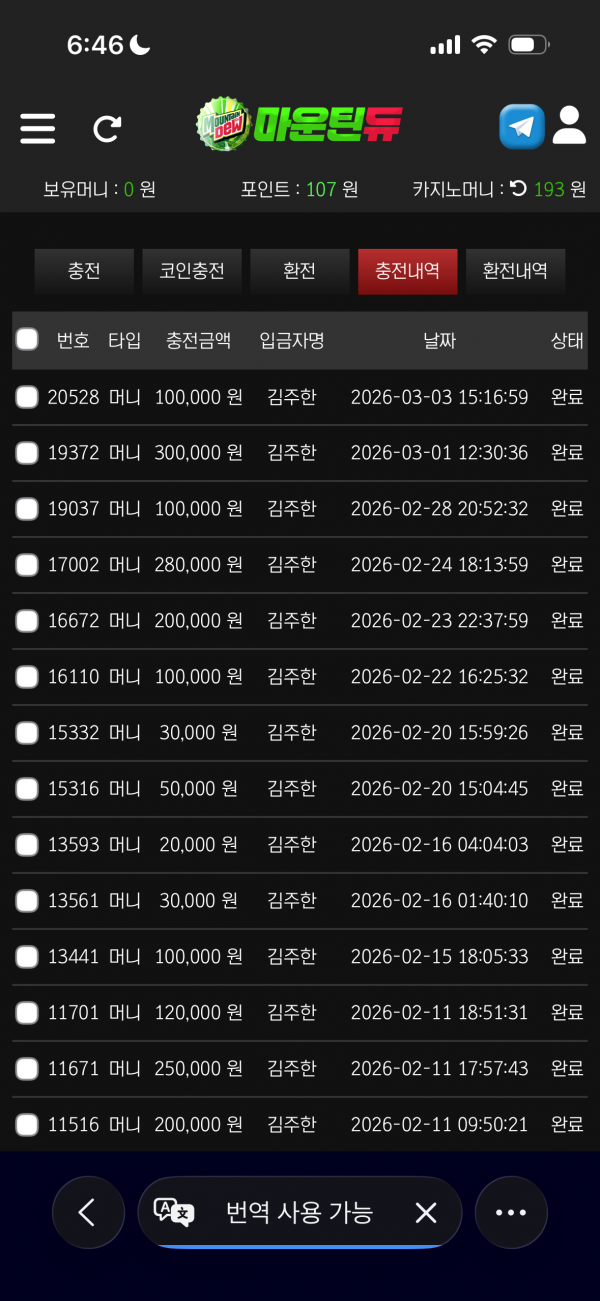This screenshot has width=600, height=1301.
Task: Mark the checkbox for entry 17002
Action: click(x=27, y=565)
